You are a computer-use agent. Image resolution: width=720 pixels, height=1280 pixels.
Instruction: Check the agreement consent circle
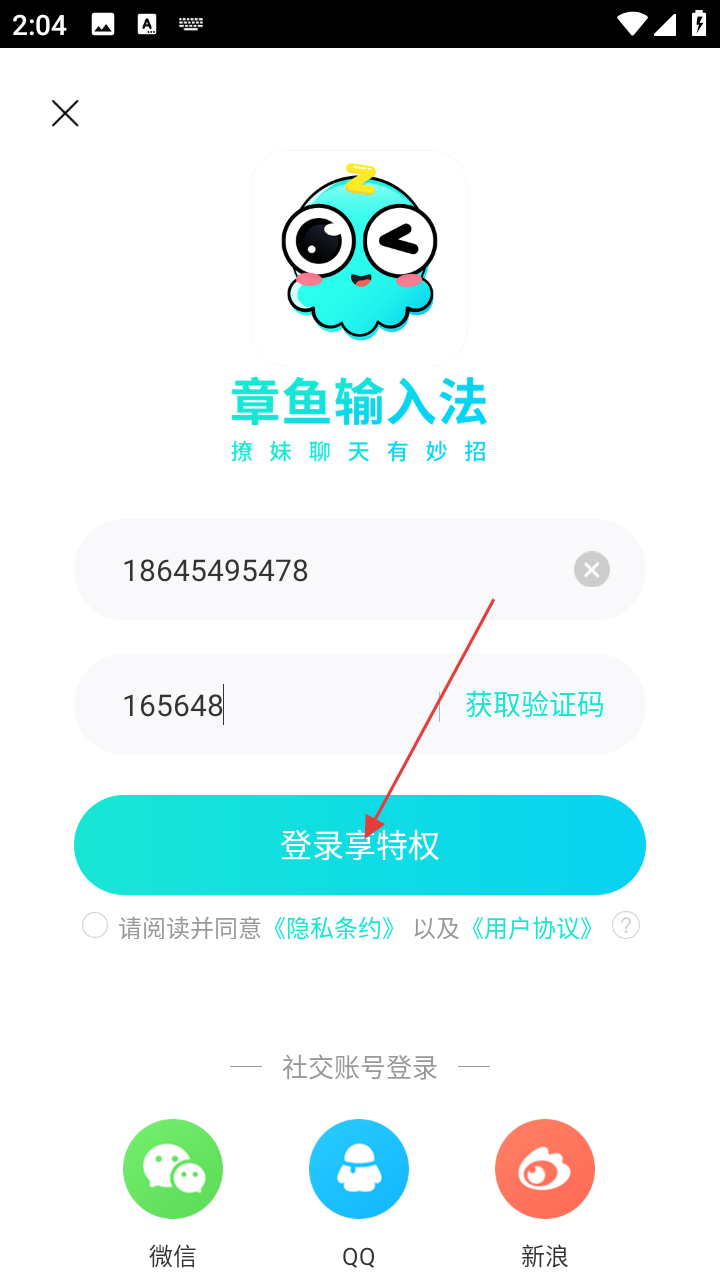coord(95,926)
